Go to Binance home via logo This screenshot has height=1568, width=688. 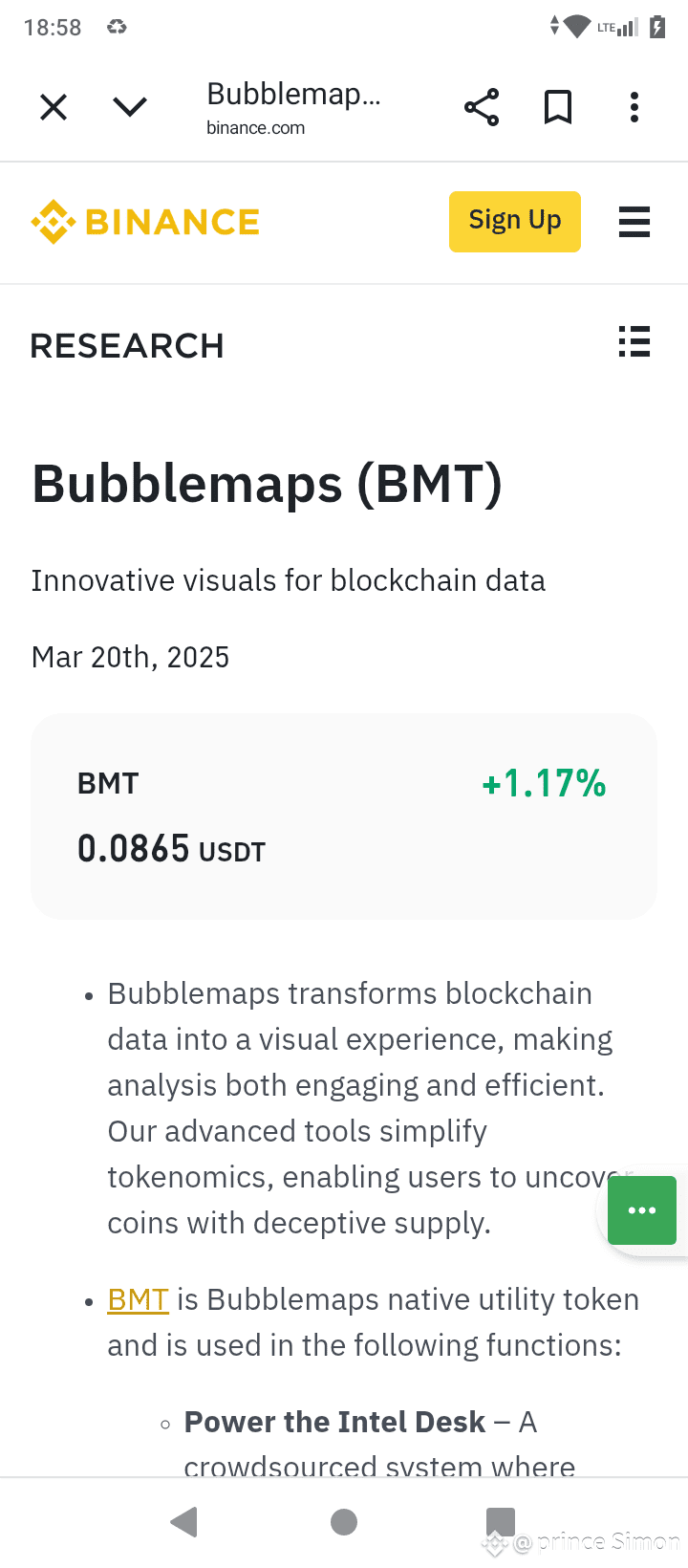click(x=145, y=222)
